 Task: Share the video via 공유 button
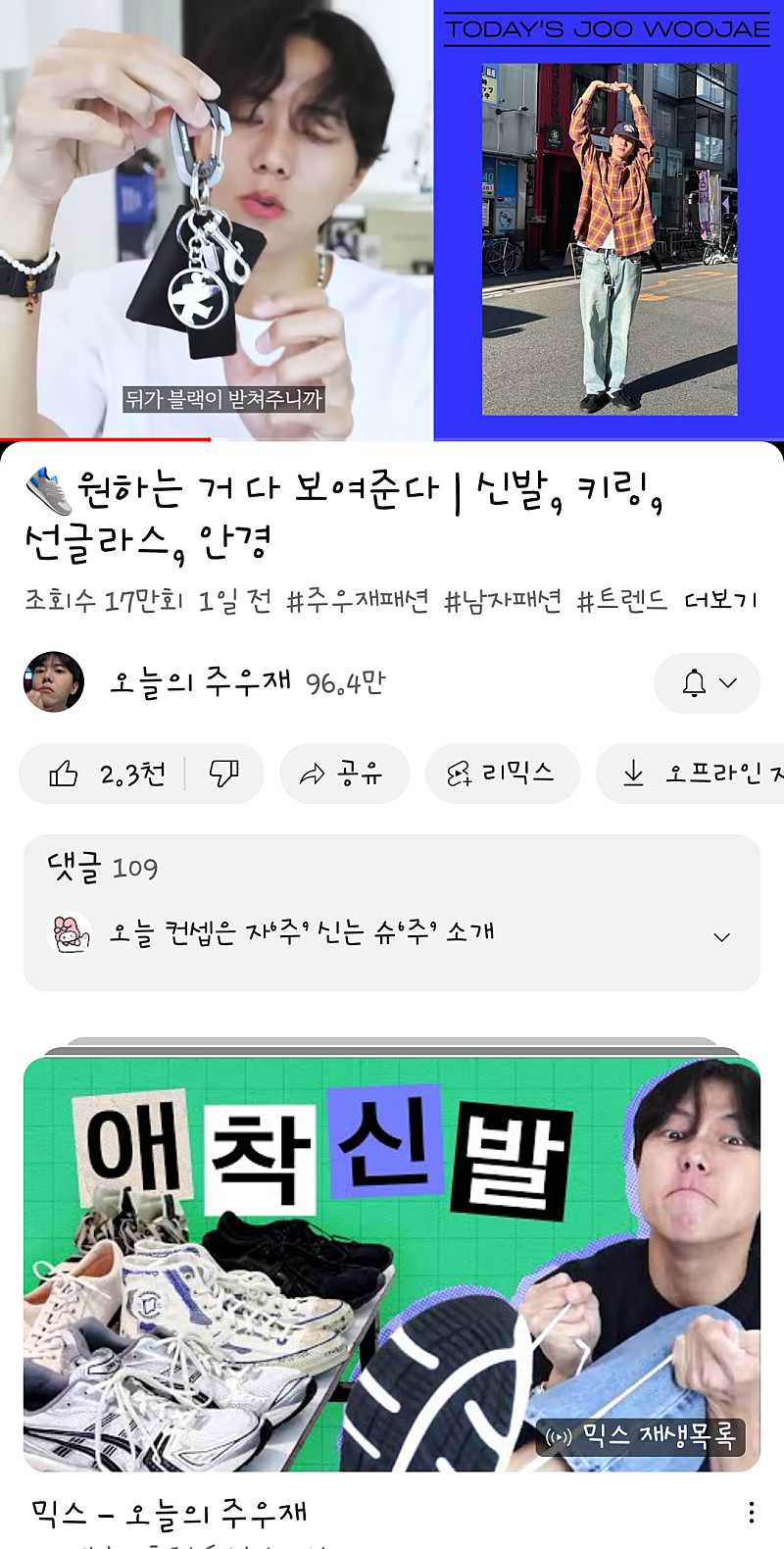[x=343, y=774]
